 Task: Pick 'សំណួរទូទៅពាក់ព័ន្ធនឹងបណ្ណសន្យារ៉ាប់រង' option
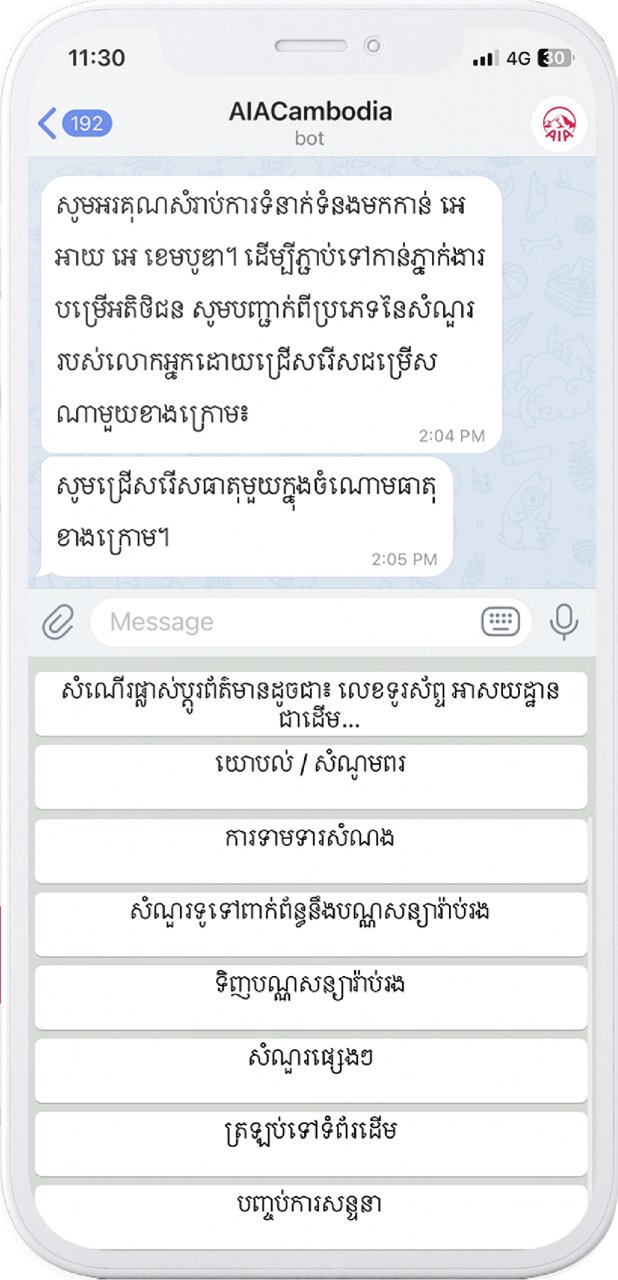(310, 923)
